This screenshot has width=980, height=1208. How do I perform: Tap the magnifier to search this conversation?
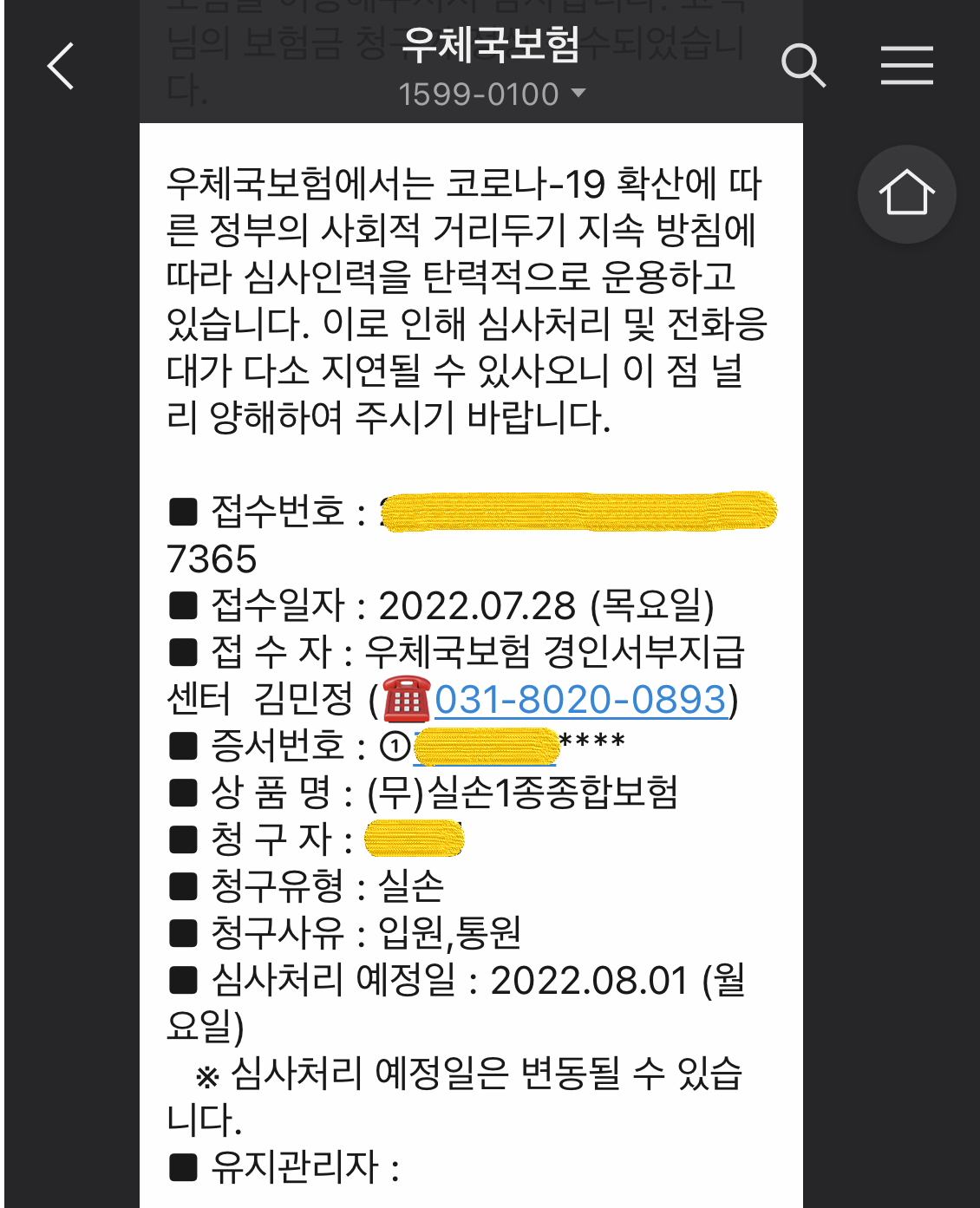[x=805, y=64]
